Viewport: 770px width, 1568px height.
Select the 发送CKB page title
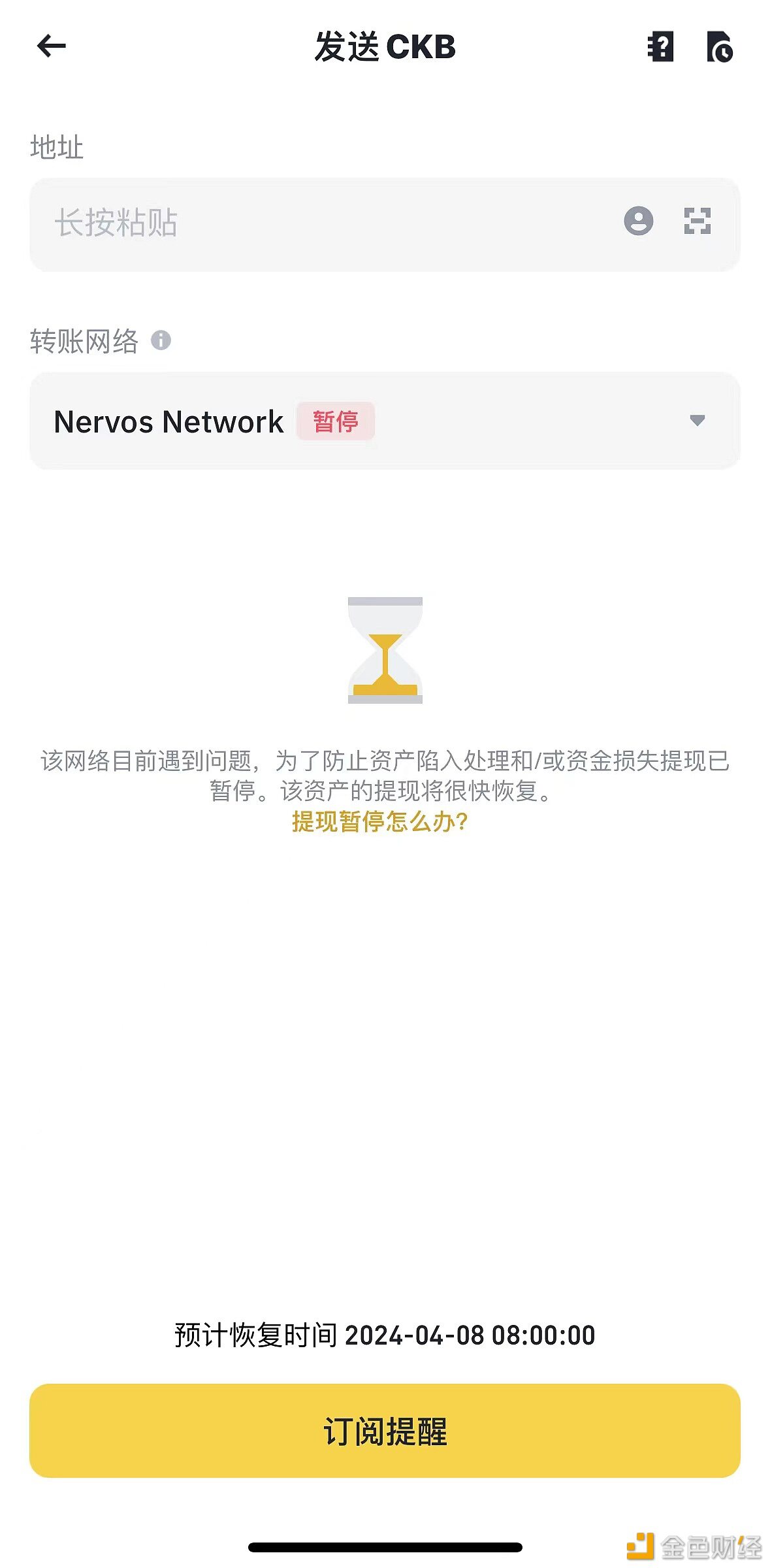tap(385, 47)
